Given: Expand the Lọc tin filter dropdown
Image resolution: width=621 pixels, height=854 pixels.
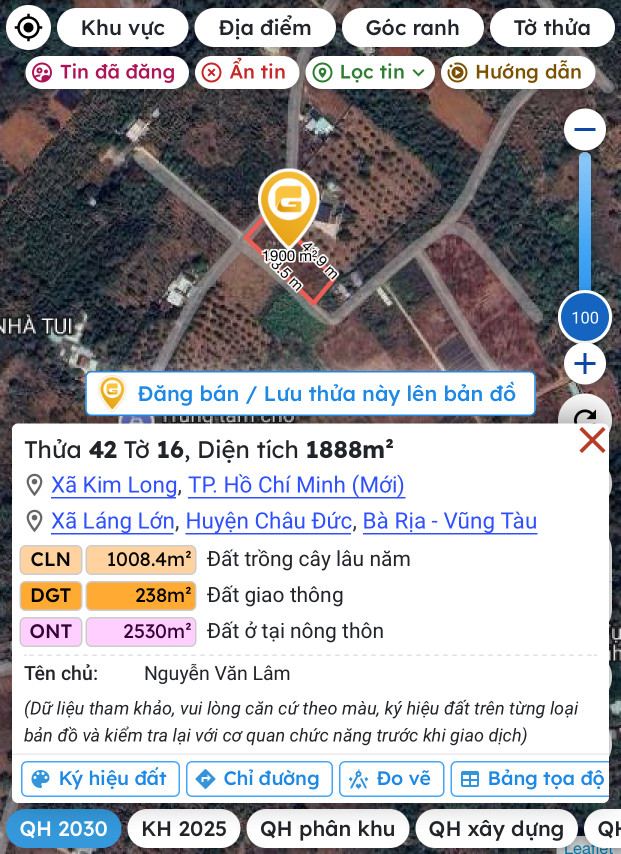Looking at the screenshot, I should 371,72.
